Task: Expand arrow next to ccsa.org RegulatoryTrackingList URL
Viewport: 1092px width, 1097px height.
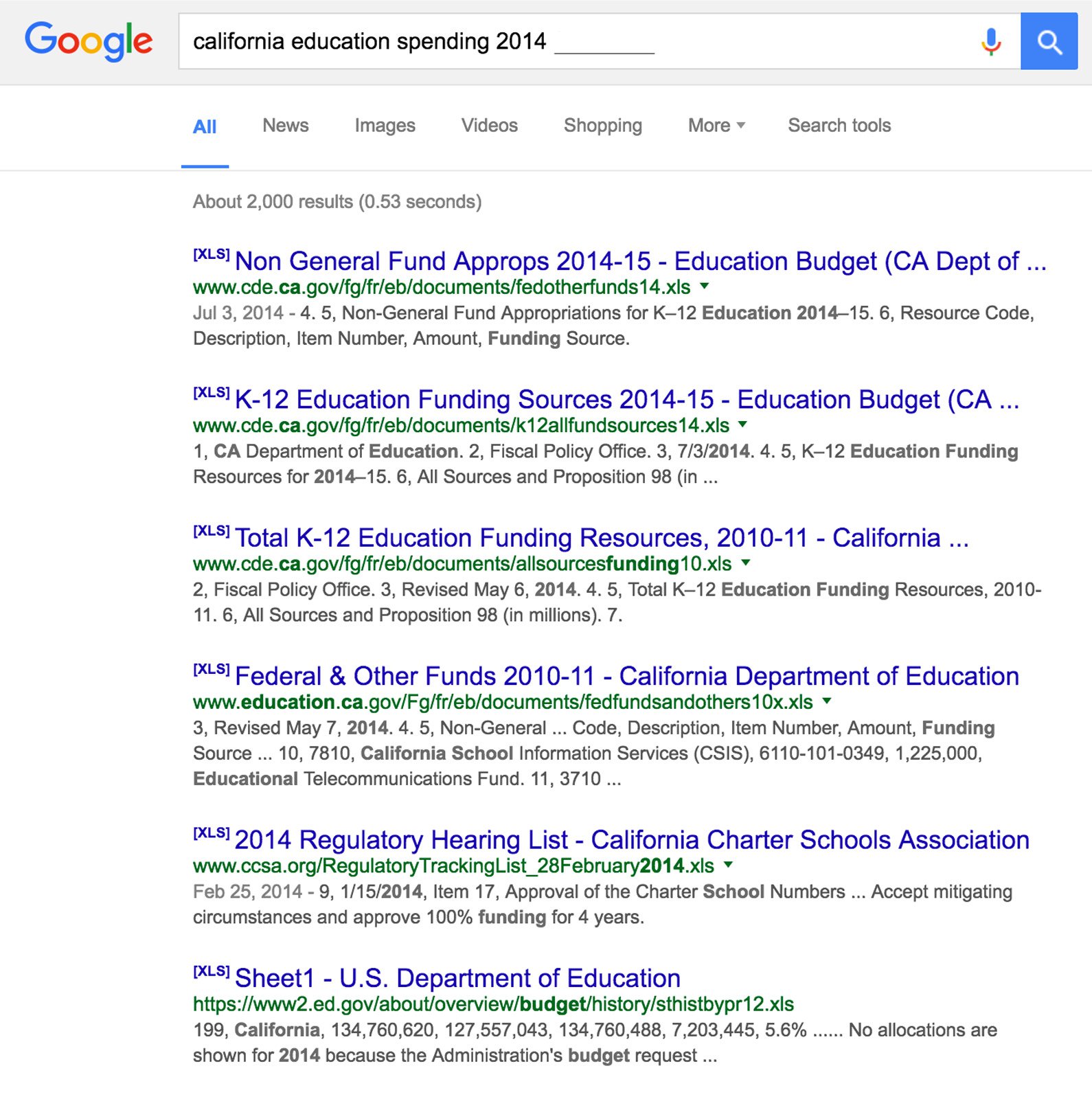Action: tap(728, 865)
